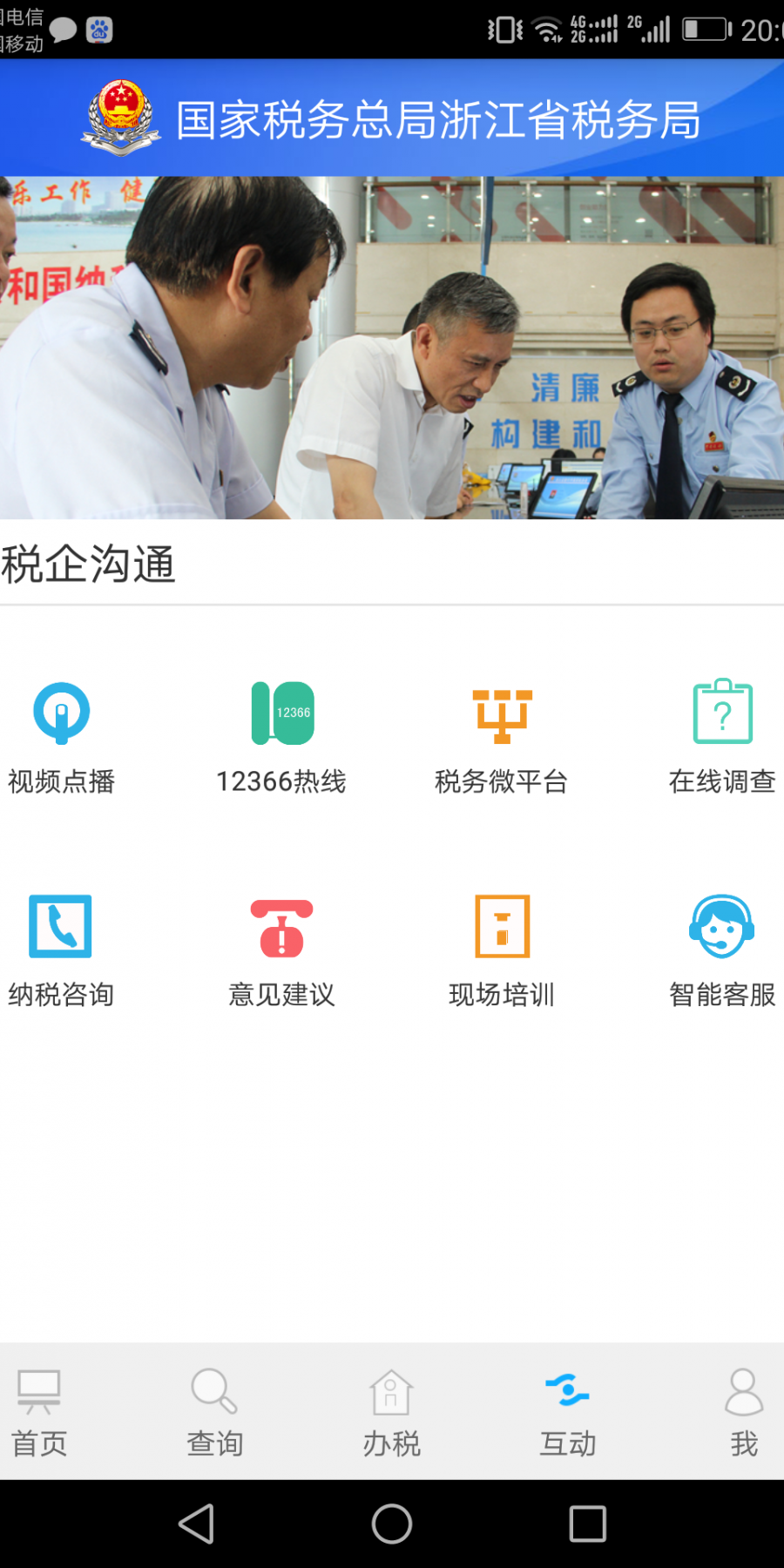The image size is (784, 1568).
Task: Open 在线调查 online survey
Action: coord(722,737)
